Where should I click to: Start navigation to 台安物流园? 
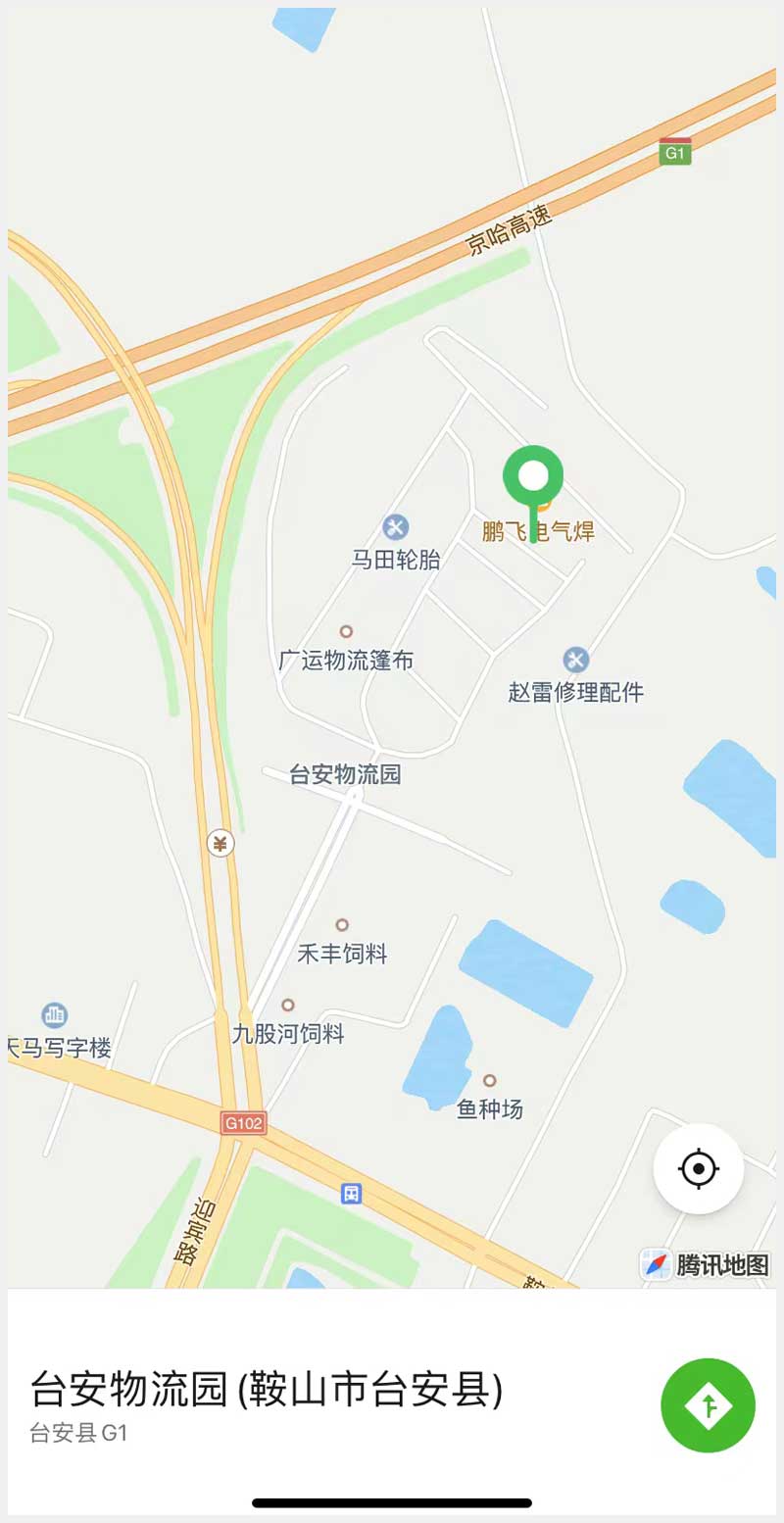(708, 1404)
